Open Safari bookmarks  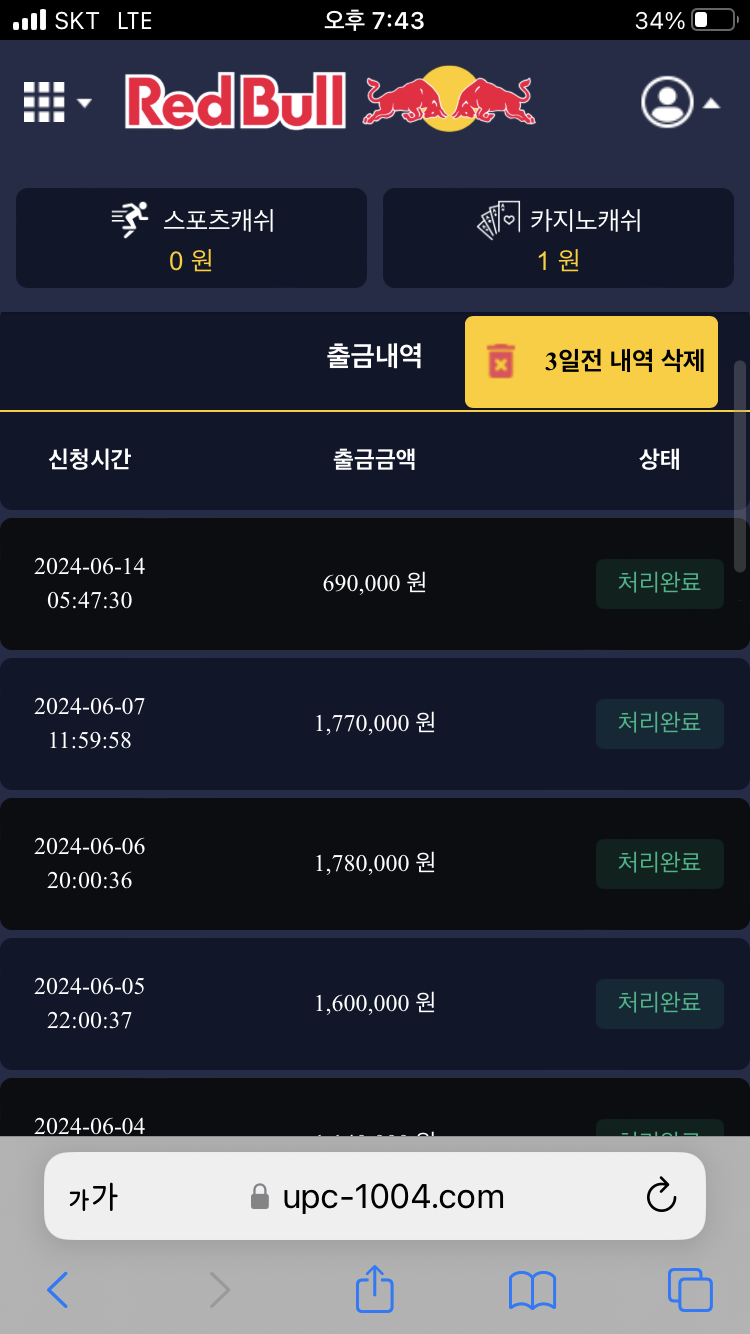point(532,1290)
